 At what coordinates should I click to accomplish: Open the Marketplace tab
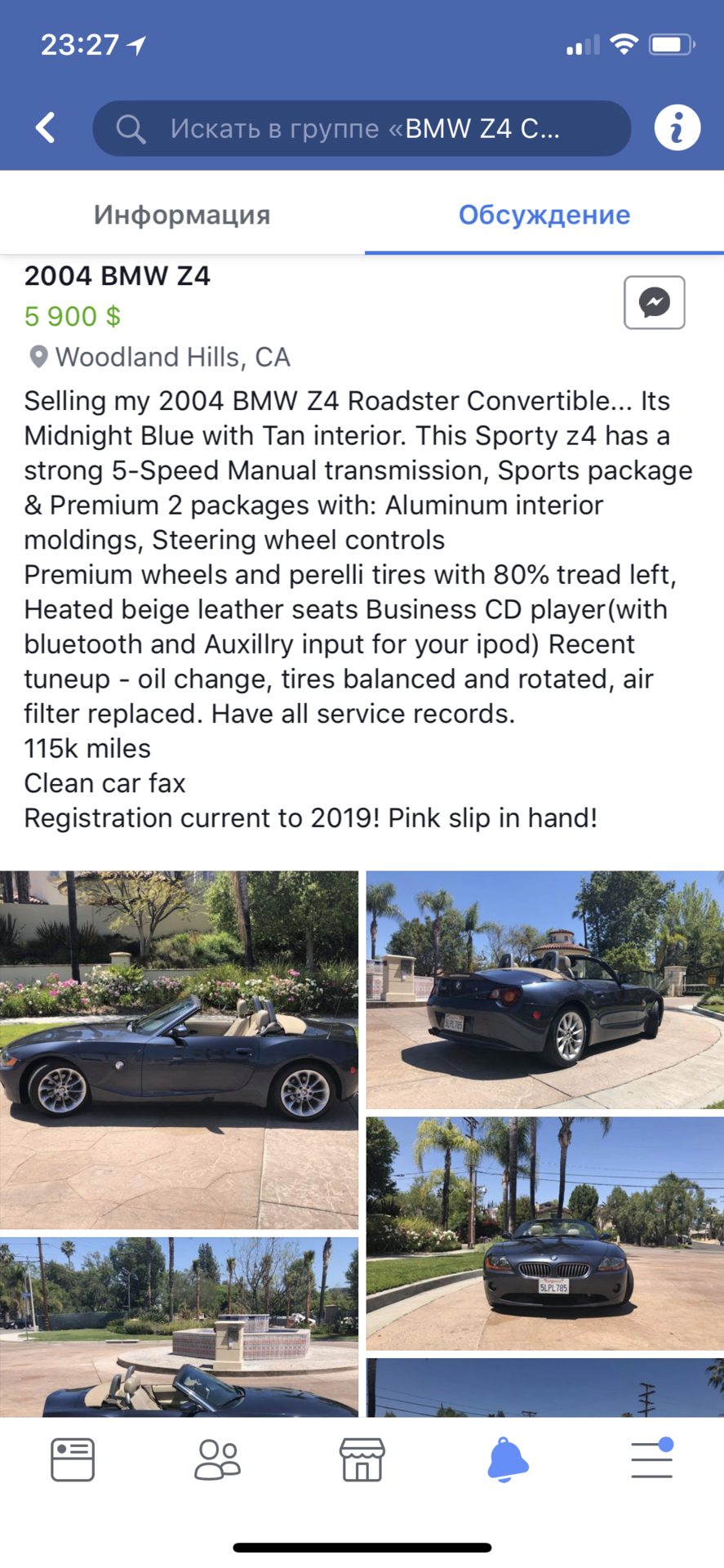click(x=362, y=1459)
